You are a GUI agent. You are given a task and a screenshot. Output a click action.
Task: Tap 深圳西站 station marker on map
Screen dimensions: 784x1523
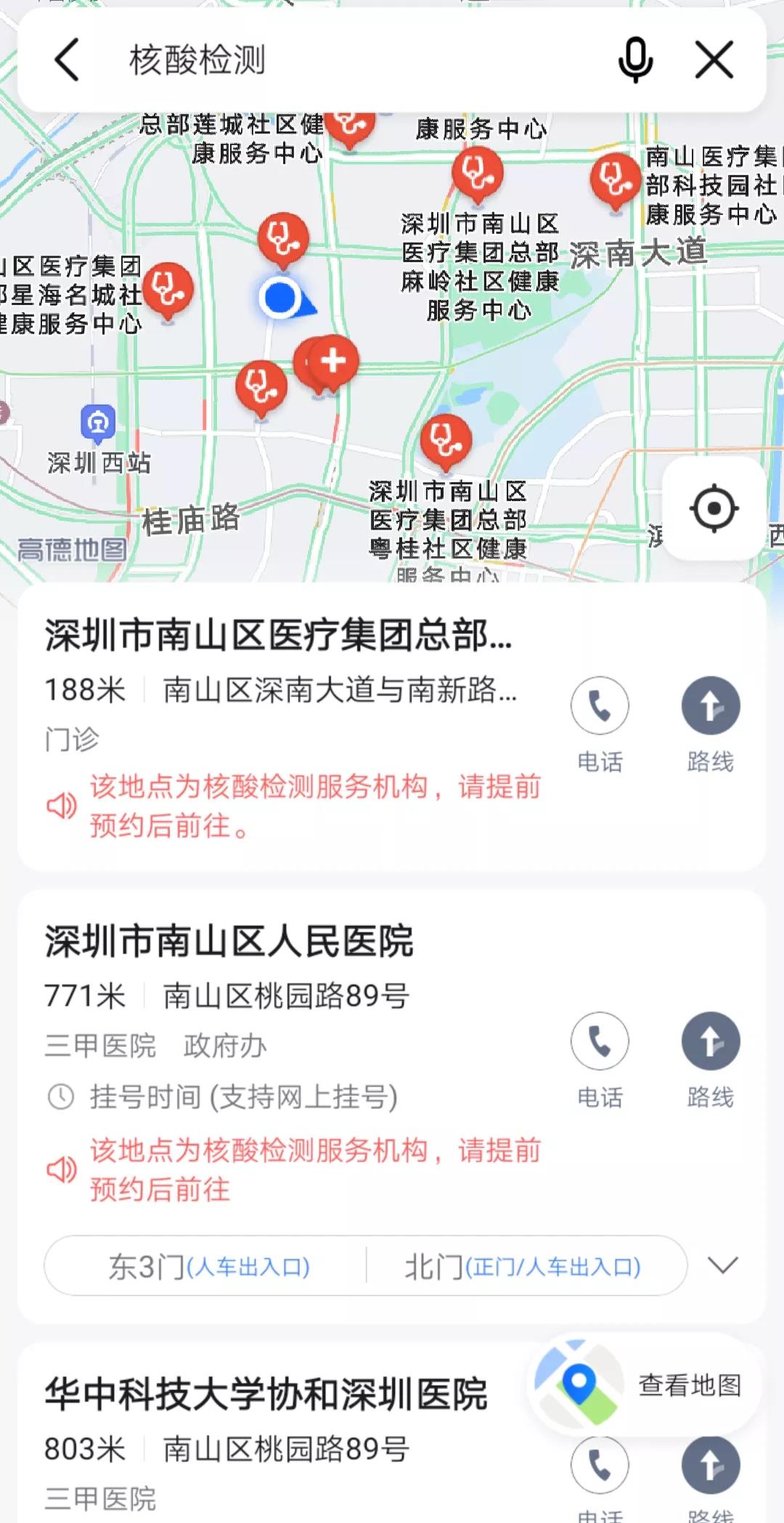click(x=98, y=423)
